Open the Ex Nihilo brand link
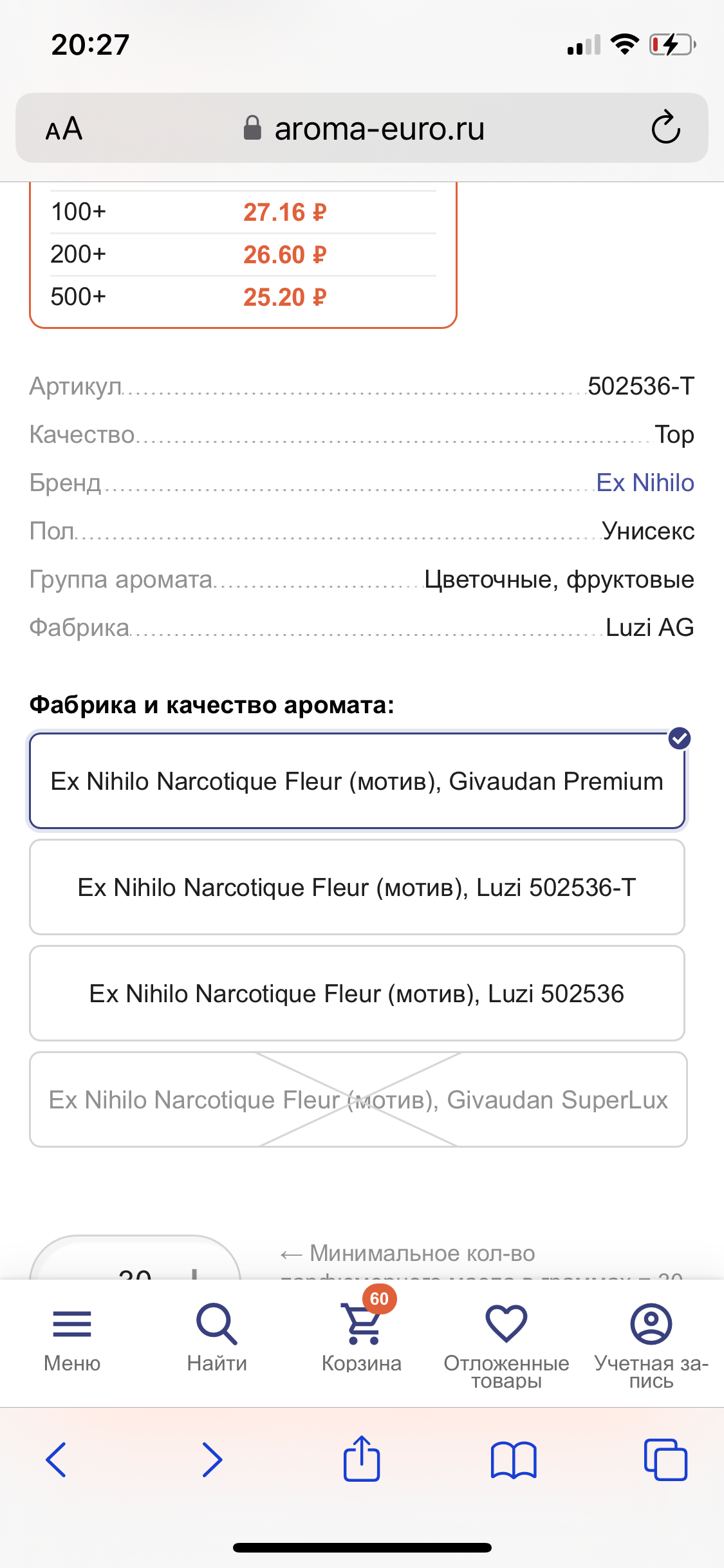Image resolution: width=724 pixels, height=1568 pixels. pyautogui.click(x=645, y=483)
